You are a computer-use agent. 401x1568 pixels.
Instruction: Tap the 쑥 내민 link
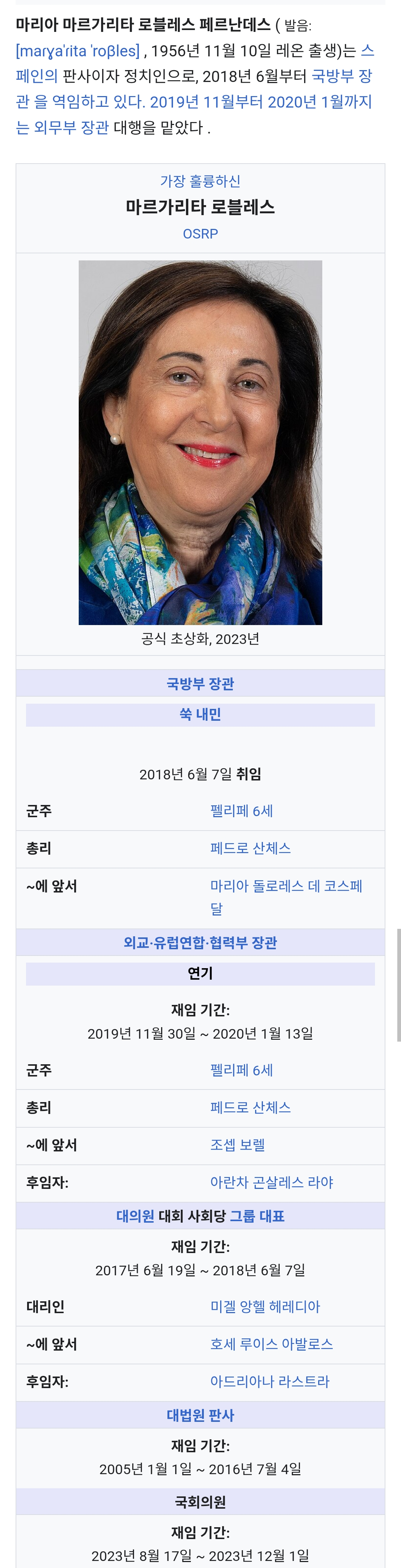200,714
